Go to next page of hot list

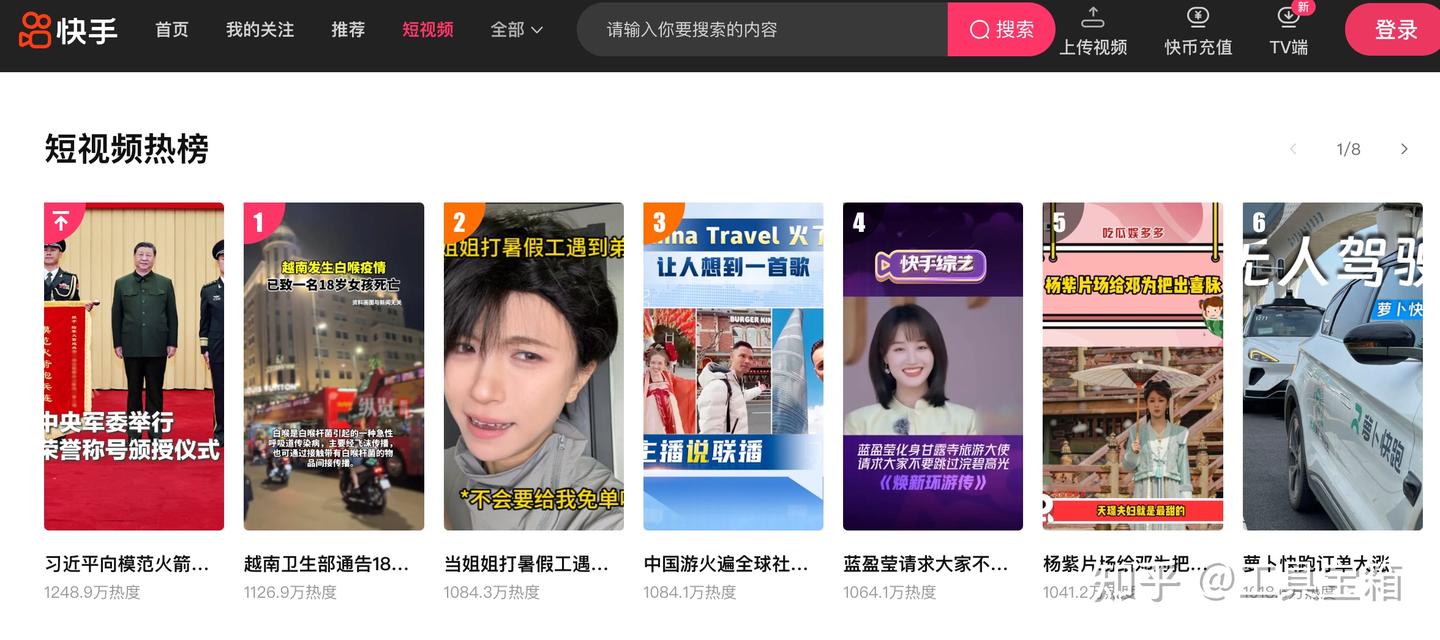point(1404,149)
